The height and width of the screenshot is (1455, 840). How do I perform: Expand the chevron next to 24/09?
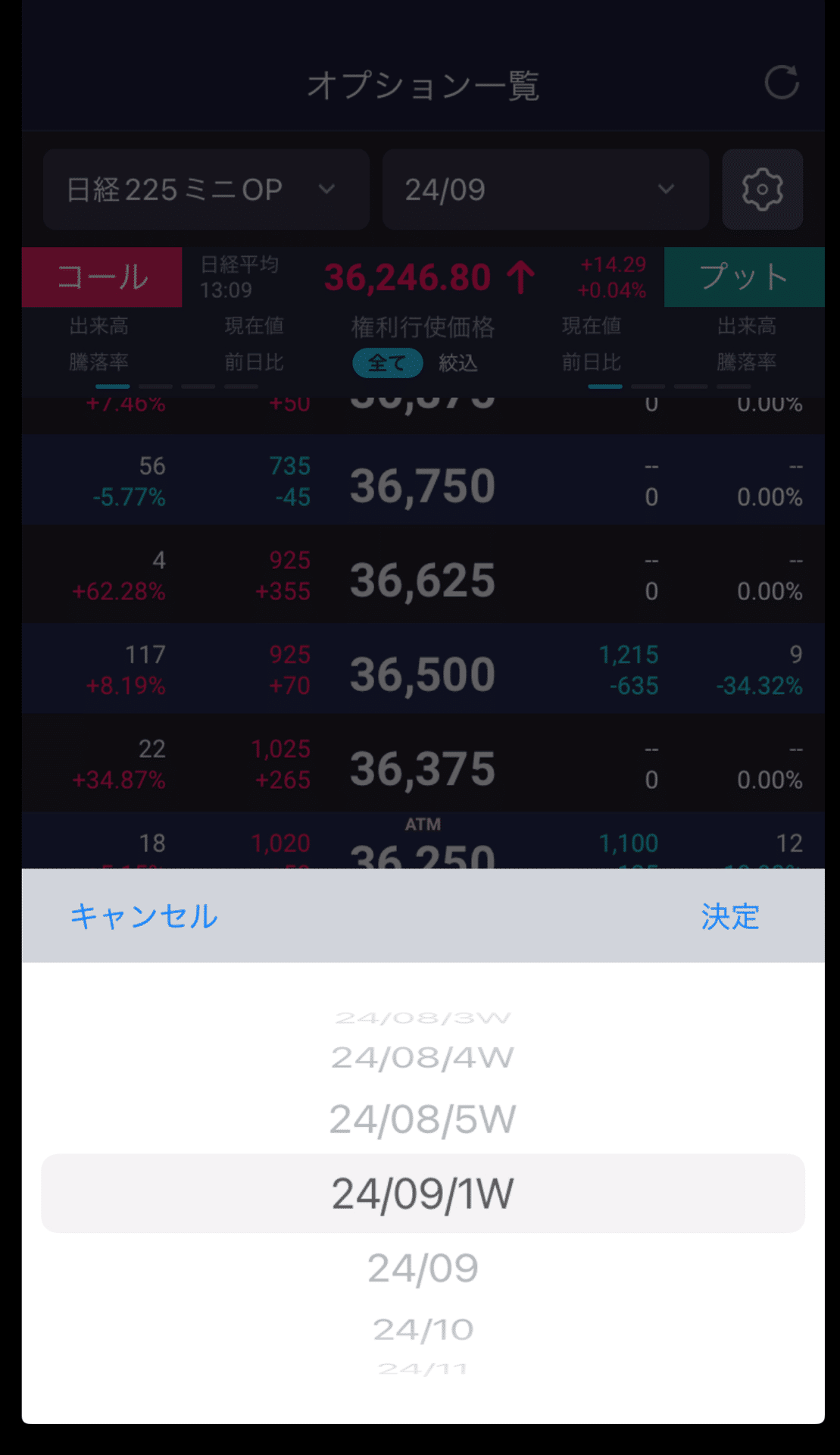point(664,189)
